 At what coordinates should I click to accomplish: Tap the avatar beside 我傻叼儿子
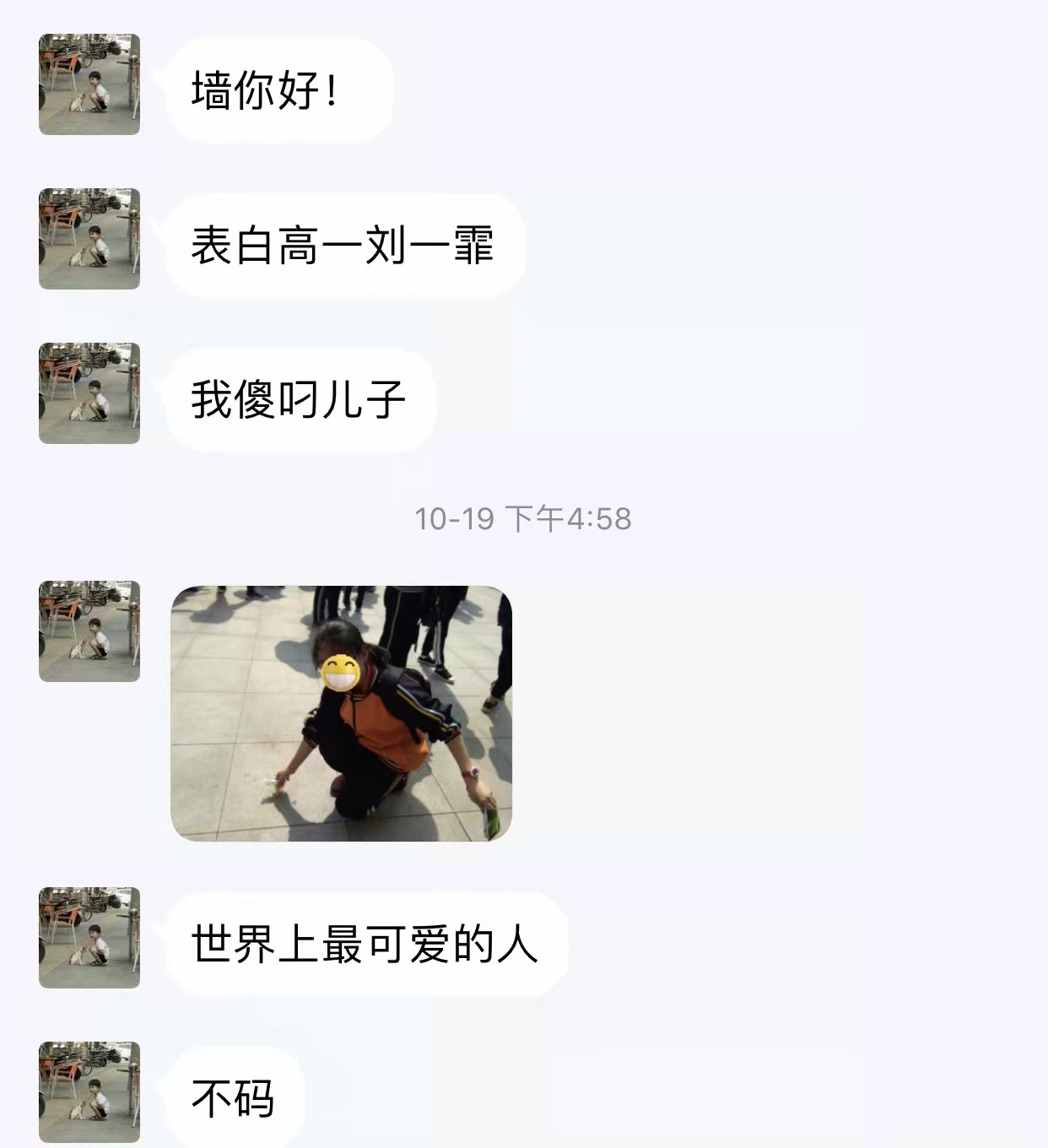point(89,393)
